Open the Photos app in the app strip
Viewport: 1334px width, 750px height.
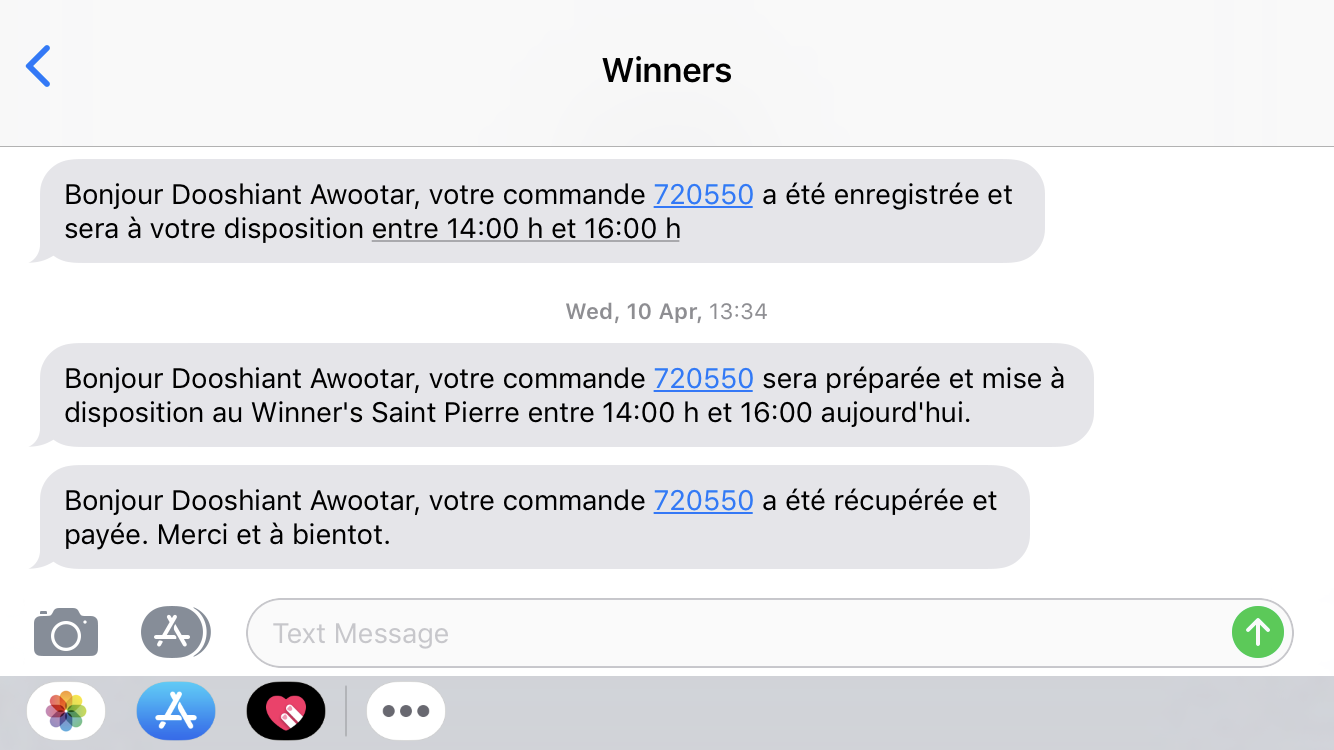[66, 711]
